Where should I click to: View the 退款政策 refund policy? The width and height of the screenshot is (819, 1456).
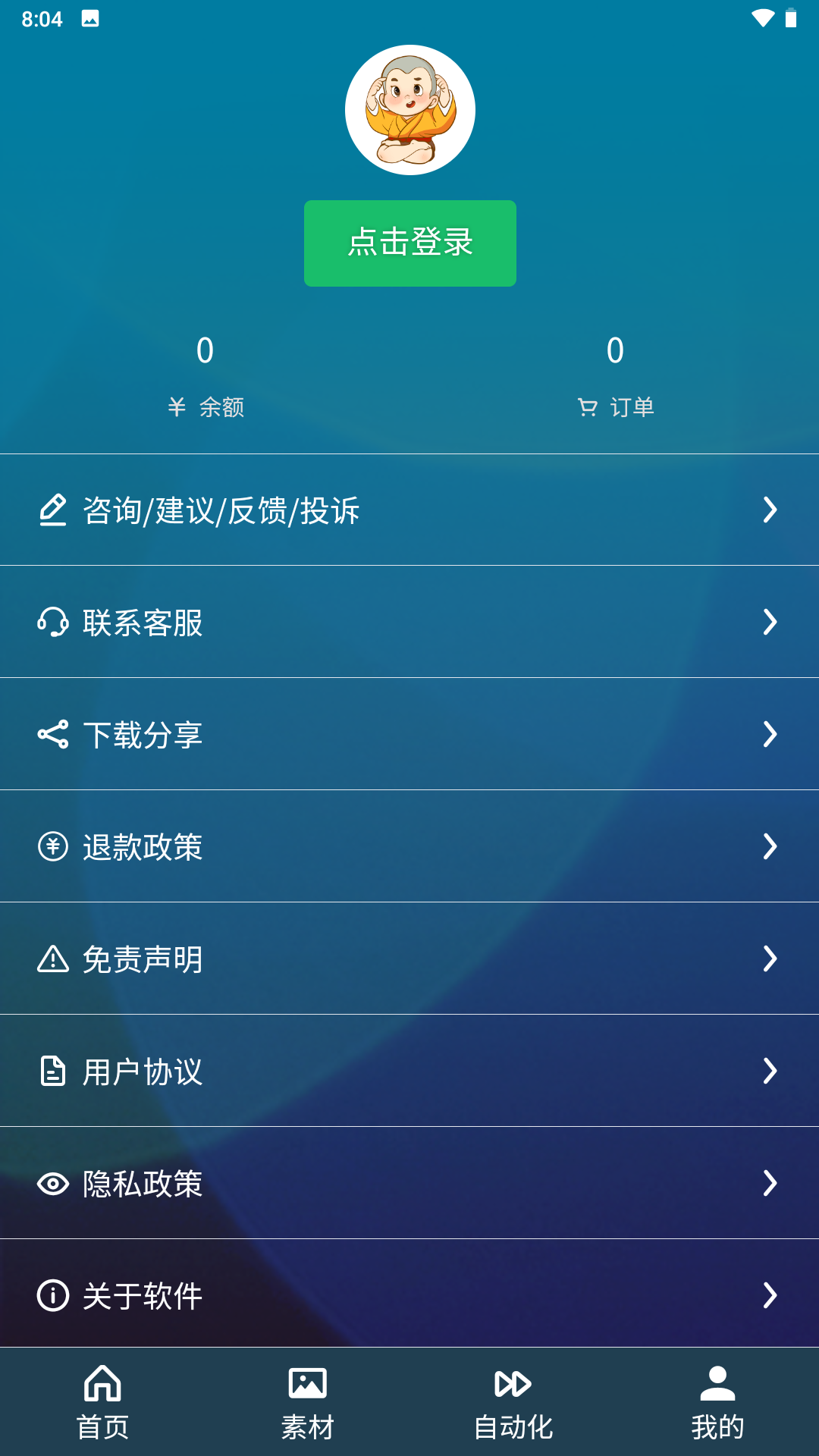coord(409,847)
